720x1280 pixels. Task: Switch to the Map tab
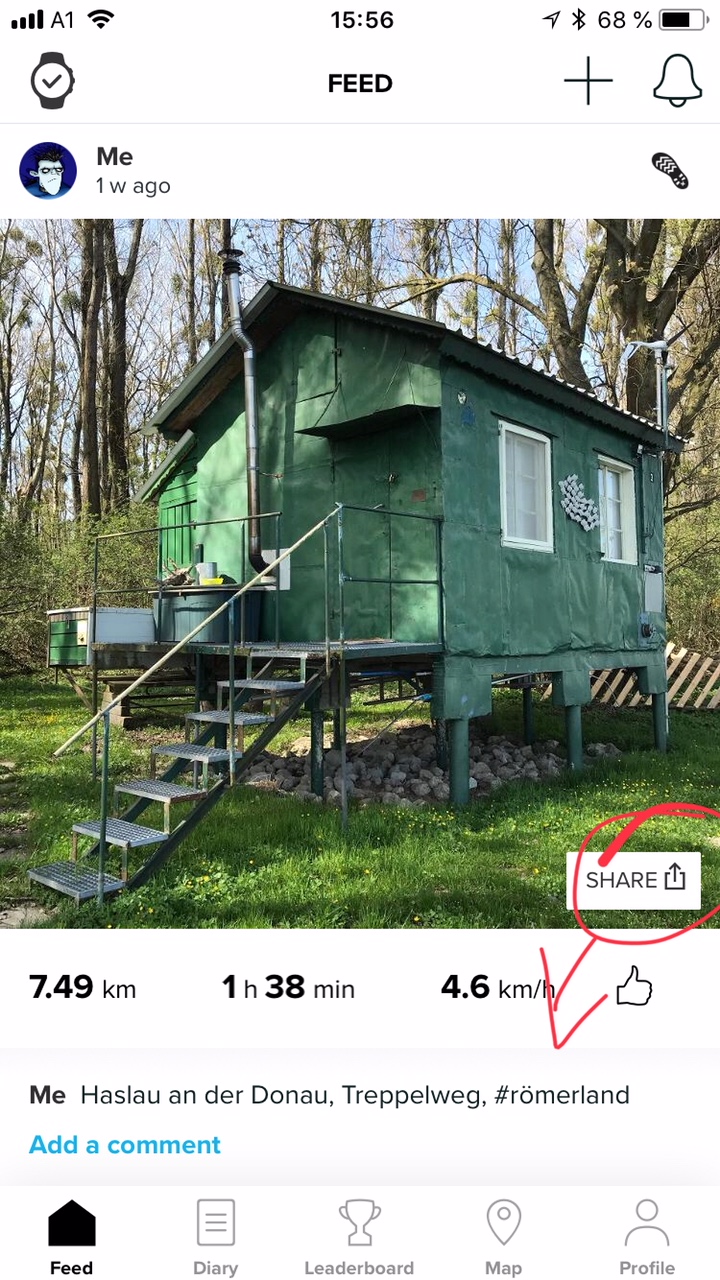click(x=503, y=1237)
